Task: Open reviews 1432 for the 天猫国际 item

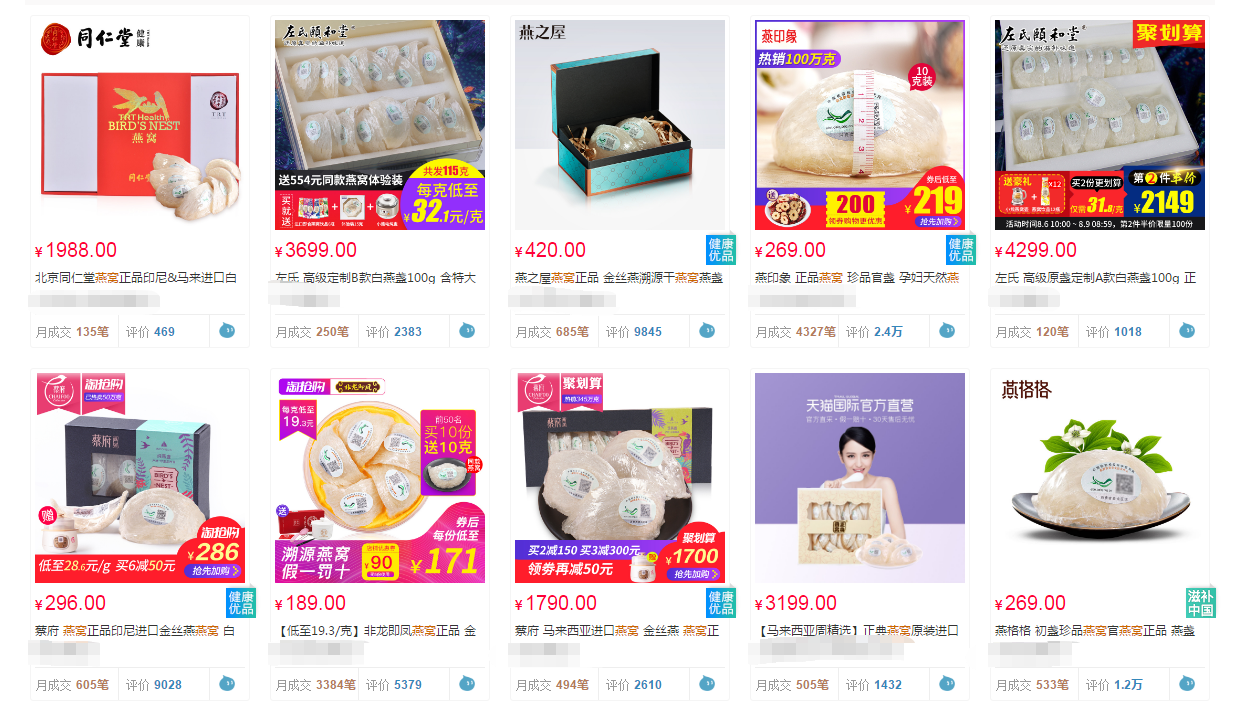Action: tap(887, 685)
